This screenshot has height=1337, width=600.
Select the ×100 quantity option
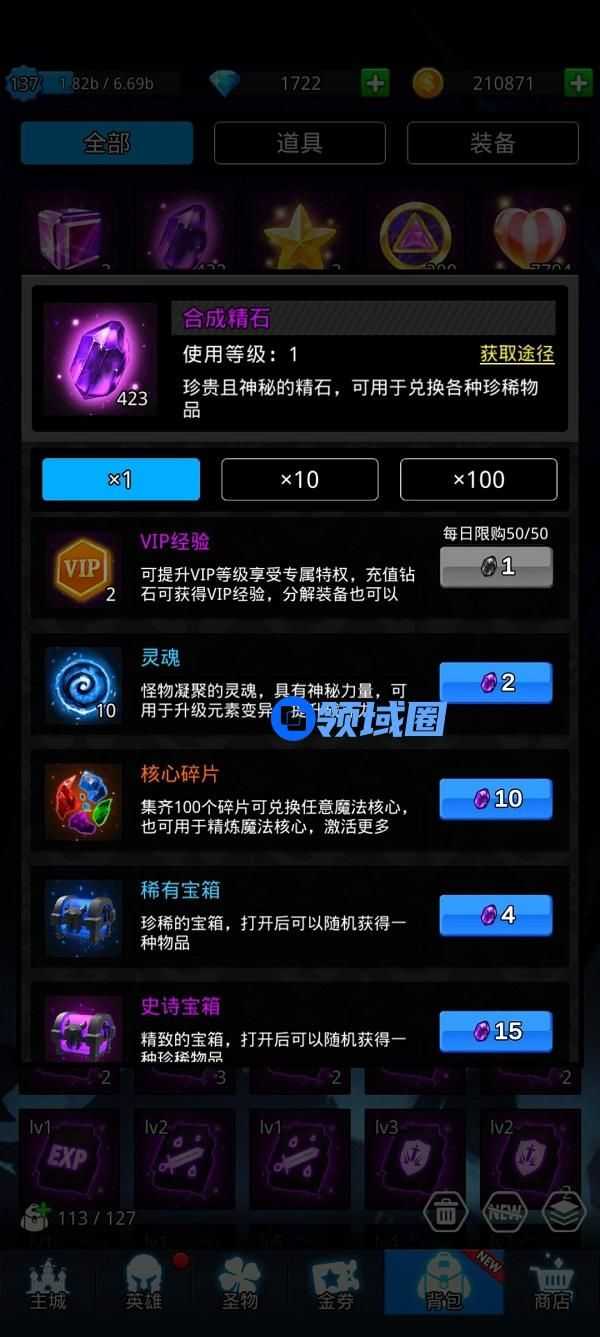pos(478,479)
